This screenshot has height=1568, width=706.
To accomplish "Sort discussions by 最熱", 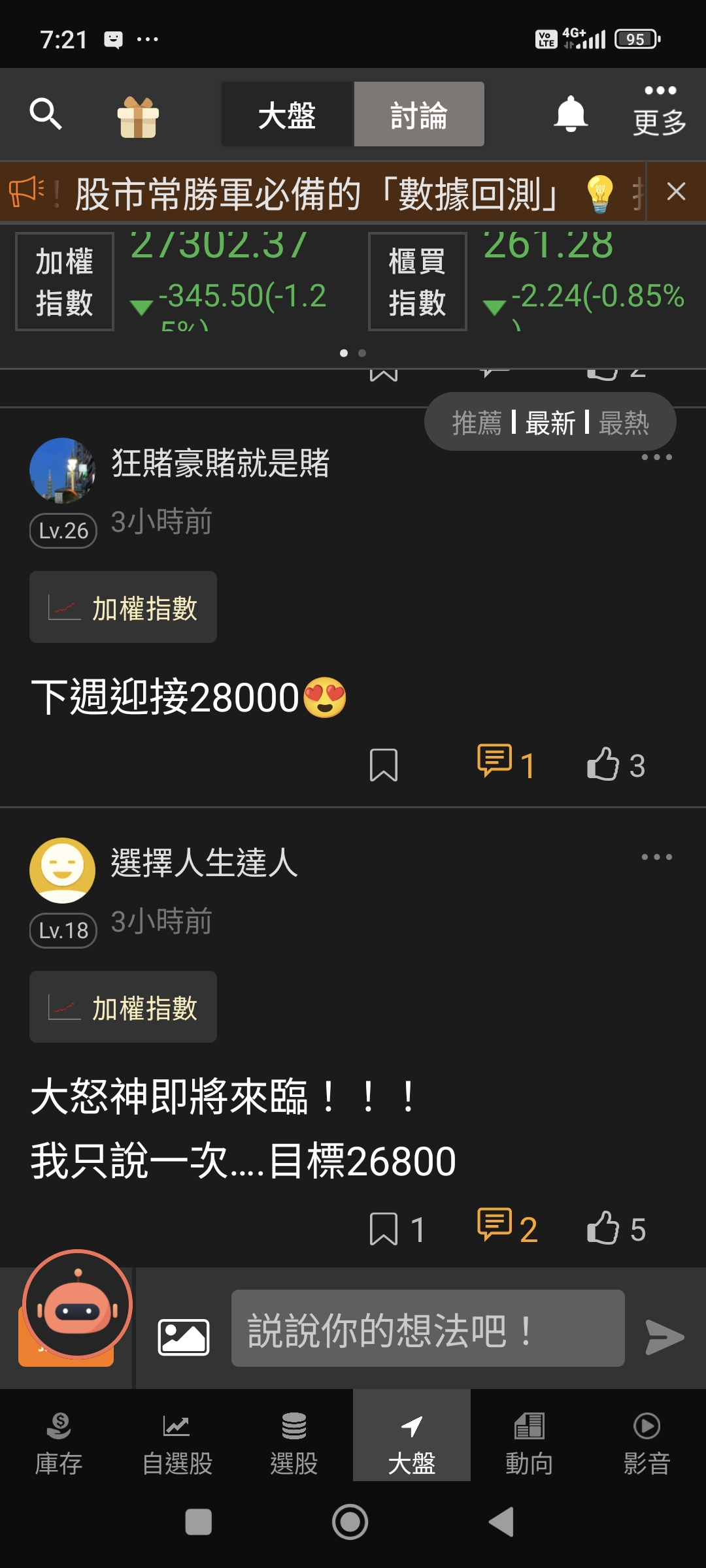I will tap(624, 423).
